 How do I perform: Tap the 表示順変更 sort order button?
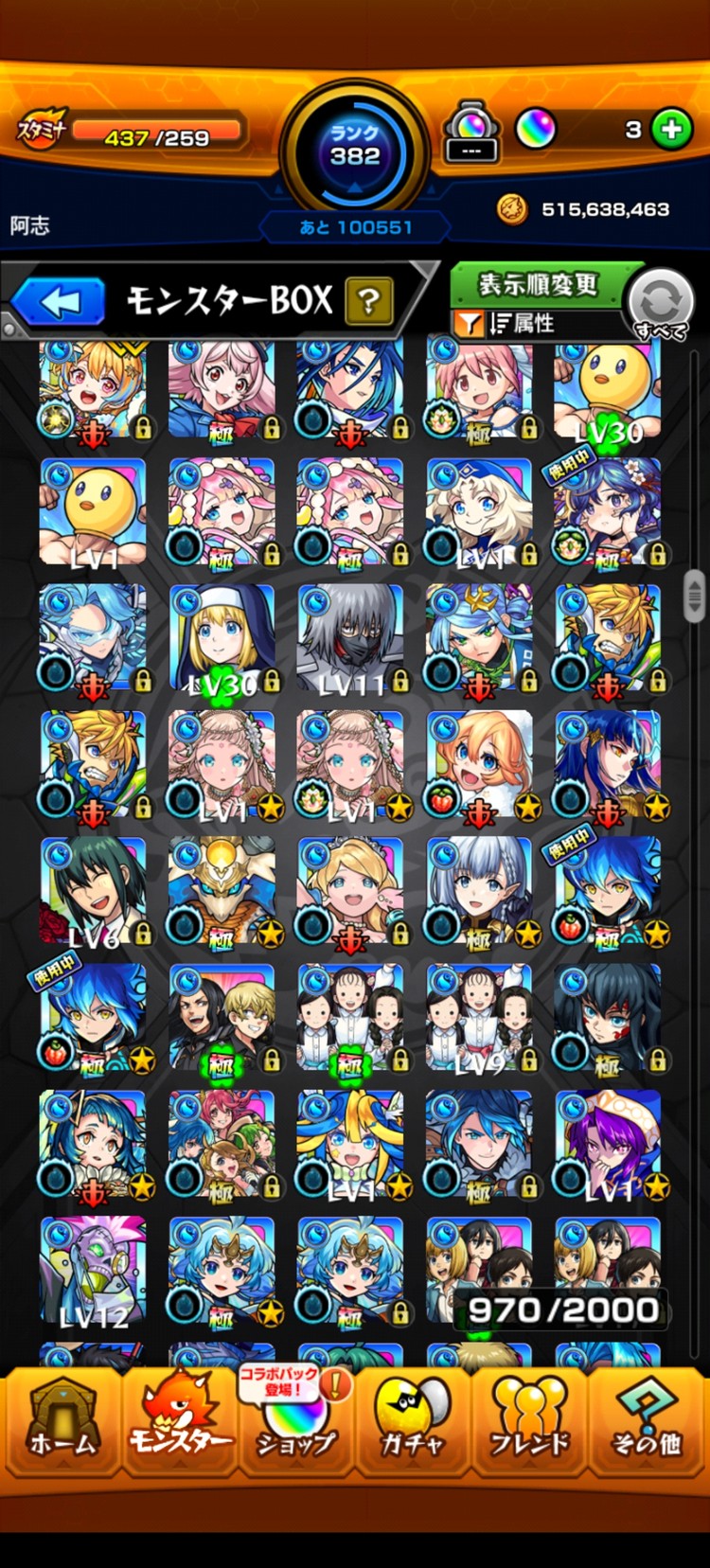(x=538, y=284)
